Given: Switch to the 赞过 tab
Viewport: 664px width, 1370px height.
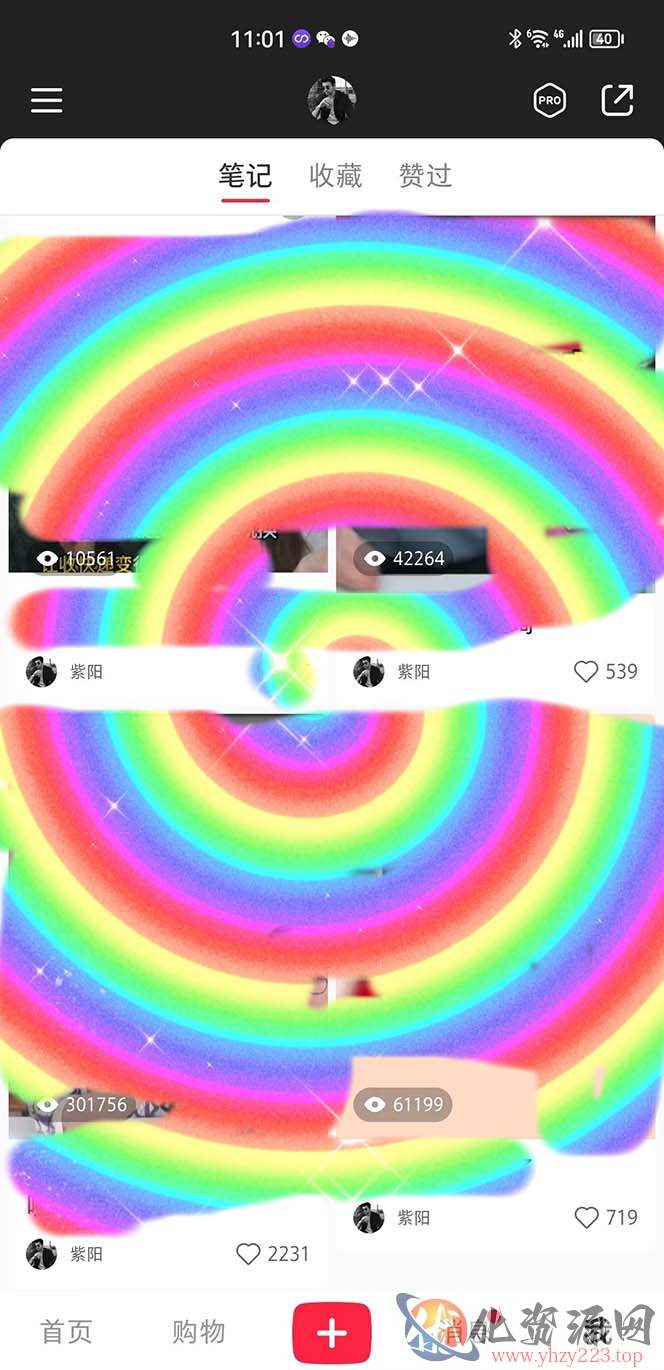Looking at the screenshot, I should (x=425, y=176).
